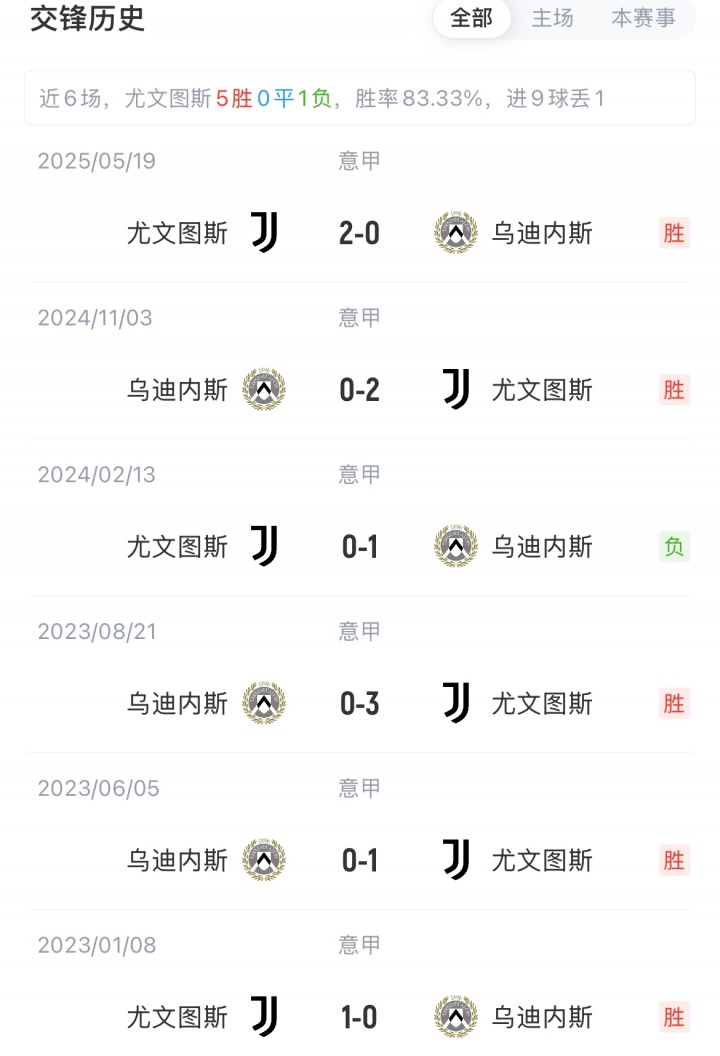
Task: Open the 2023/06/05 match, 乌迪内斯 0-1 尤文图斯
Action: [x=359, y=861]
